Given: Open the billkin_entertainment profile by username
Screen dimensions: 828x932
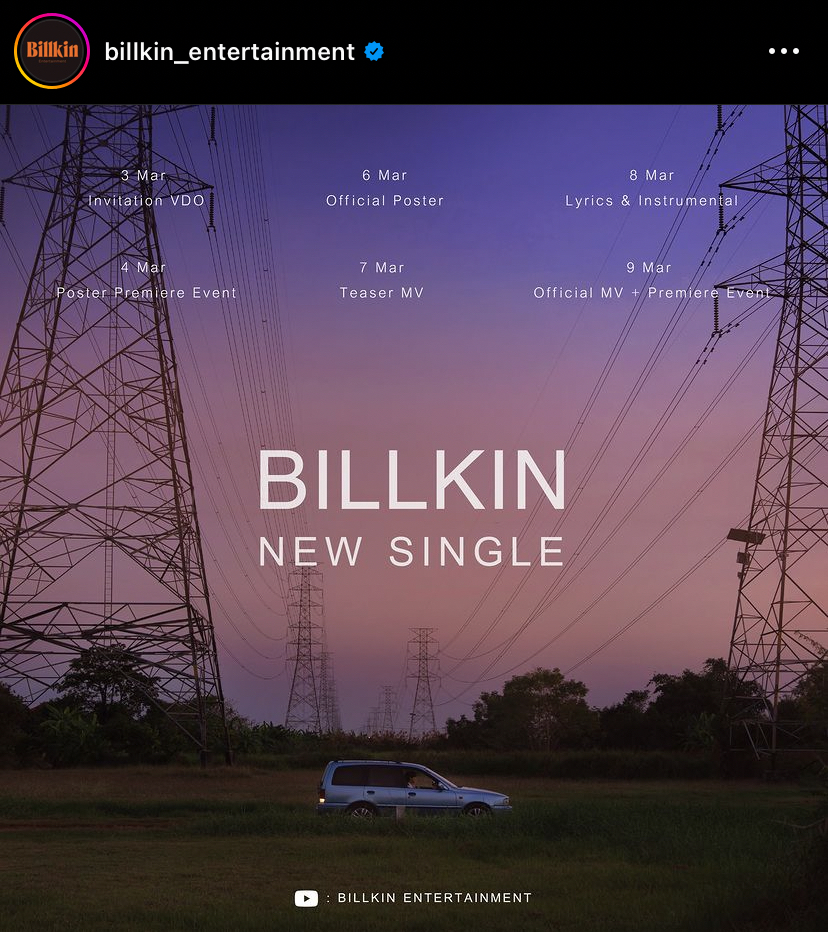Looking at the screenshot, I should point(229,52).
